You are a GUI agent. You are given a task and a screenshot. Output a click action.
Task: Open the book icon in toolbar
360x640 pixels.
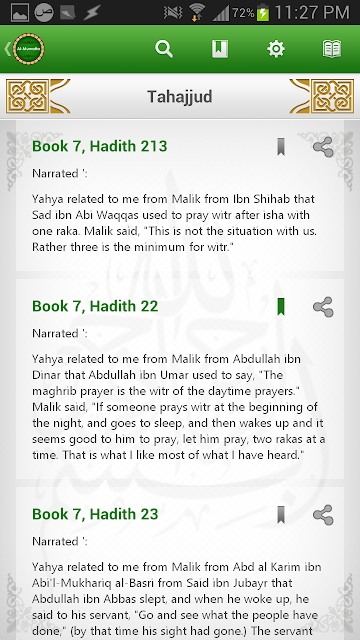coord(332,49)
